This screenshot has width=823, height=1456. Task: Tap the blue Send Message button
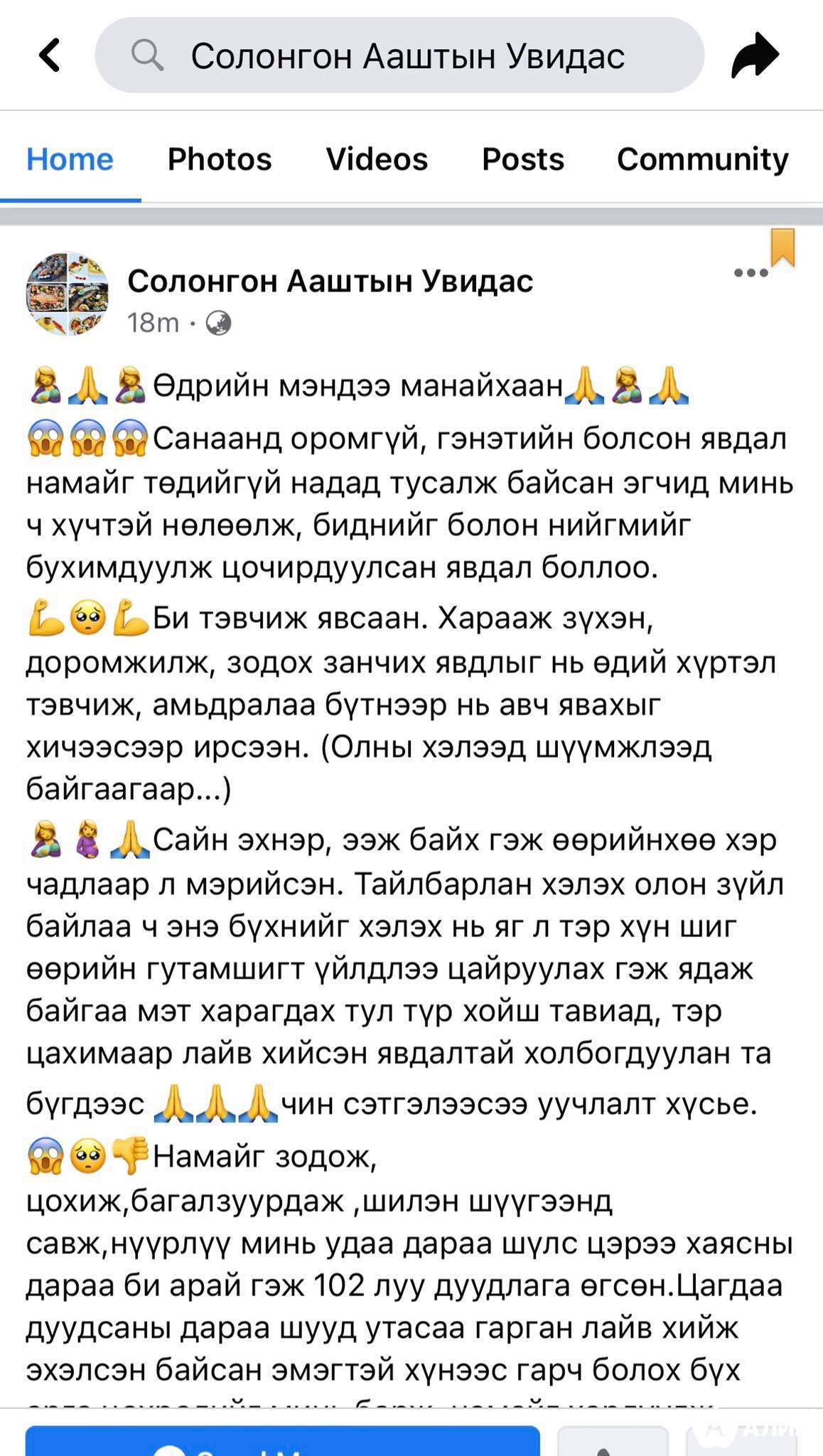point(282,1442)
